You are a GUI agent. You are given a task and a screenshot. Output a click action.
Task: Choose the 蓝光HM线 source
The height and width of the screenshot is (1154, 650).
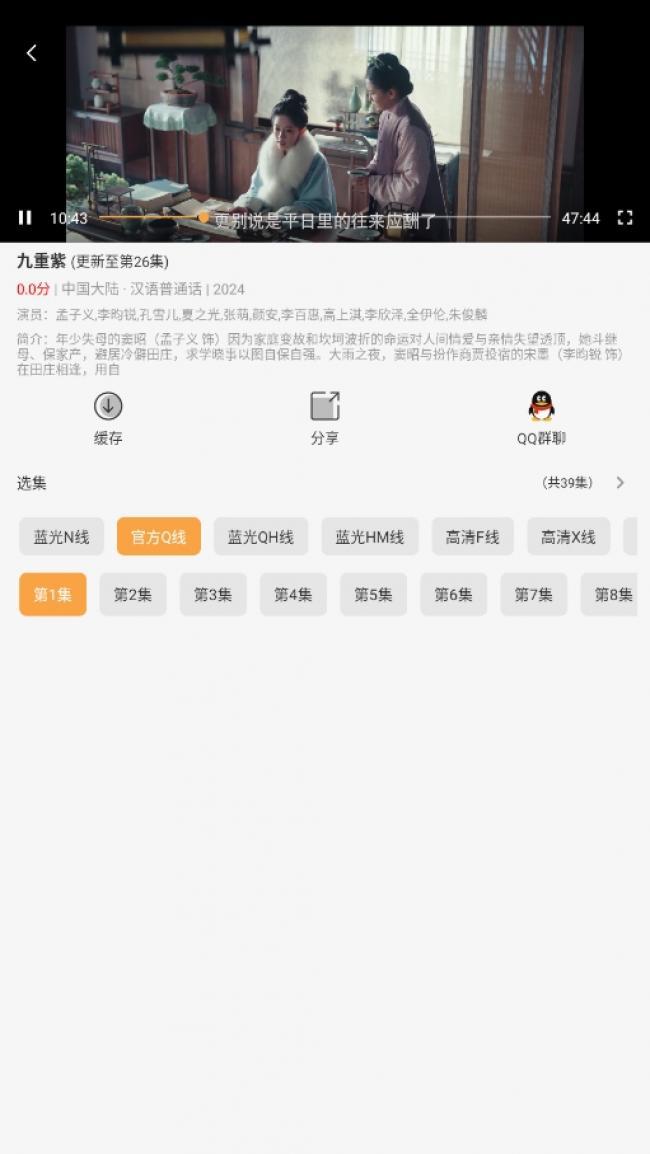(370, 537)
